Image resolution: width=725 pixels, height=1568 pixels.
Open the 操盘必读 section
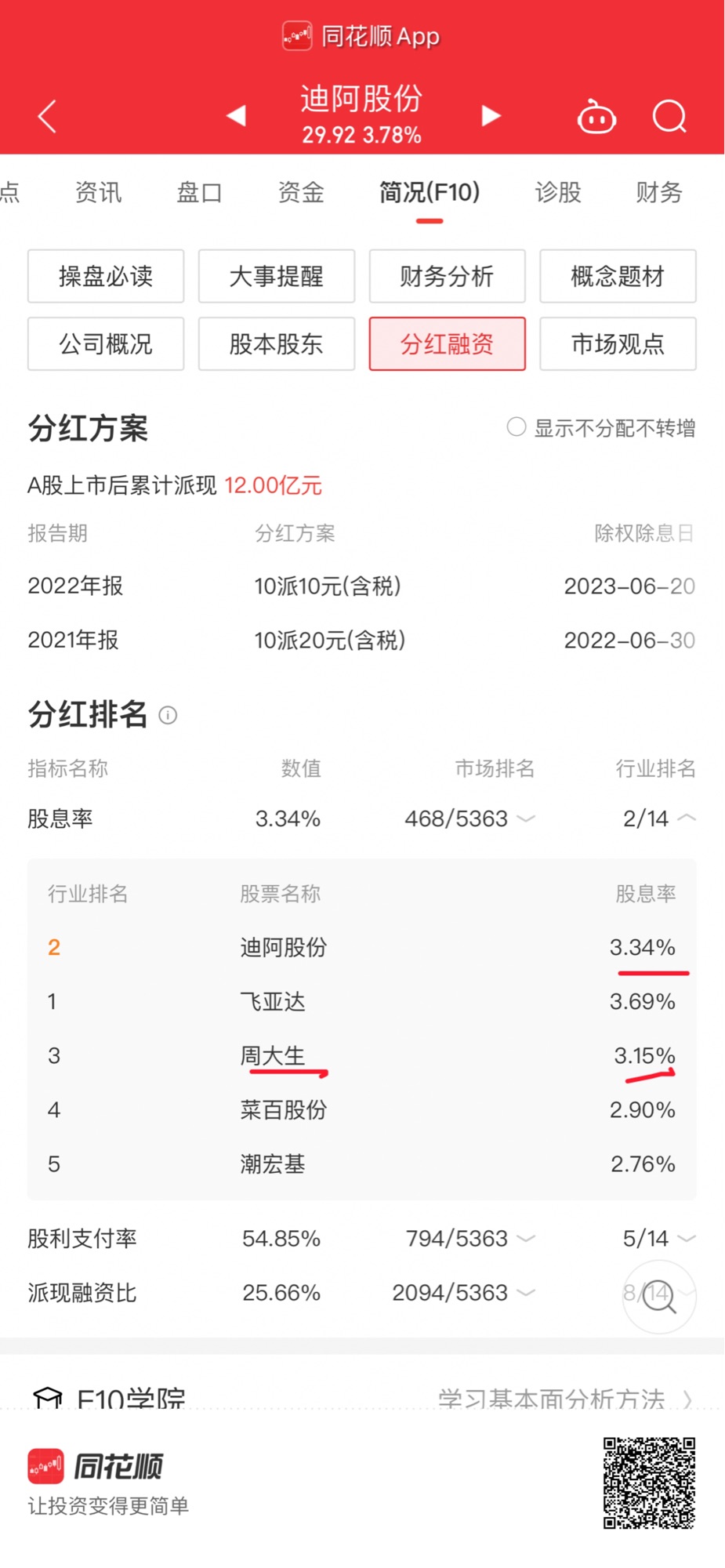[x=106, y=276]
